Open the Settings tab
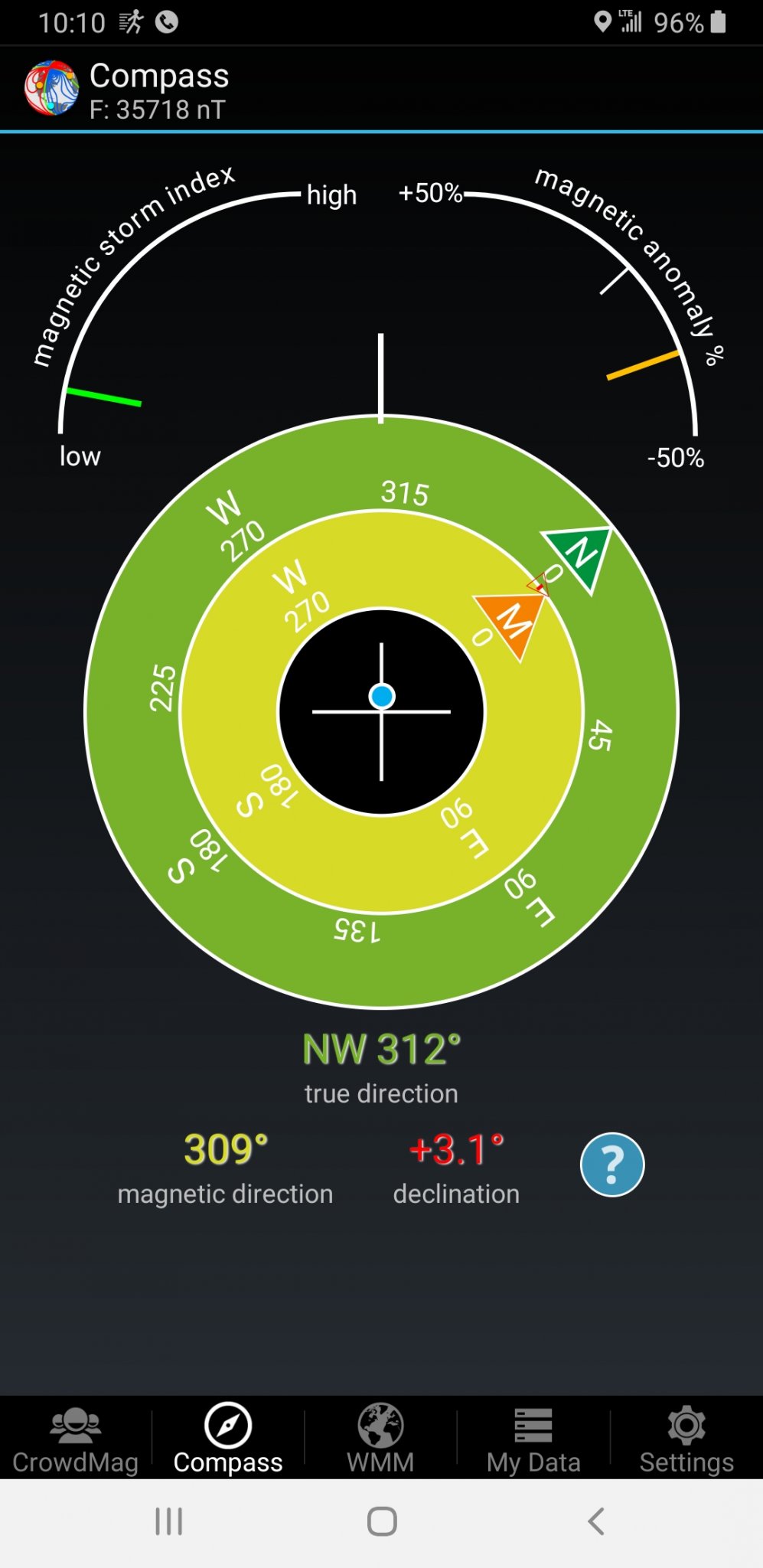The width and height of the screenshot is (763, 1568). click(686, 1439)
